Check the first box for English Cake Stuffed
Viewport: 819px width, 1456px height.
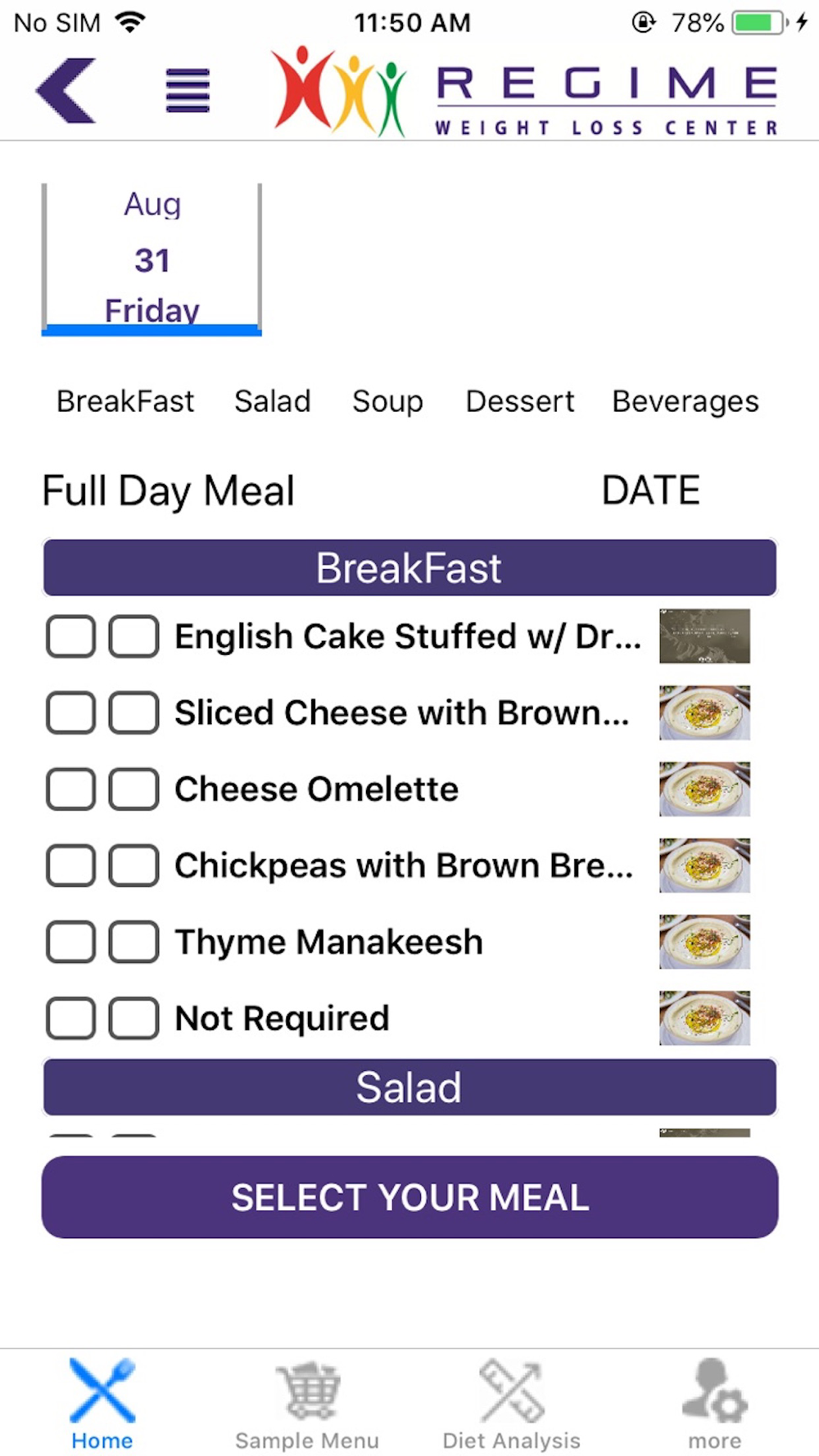tap(70, 636)
